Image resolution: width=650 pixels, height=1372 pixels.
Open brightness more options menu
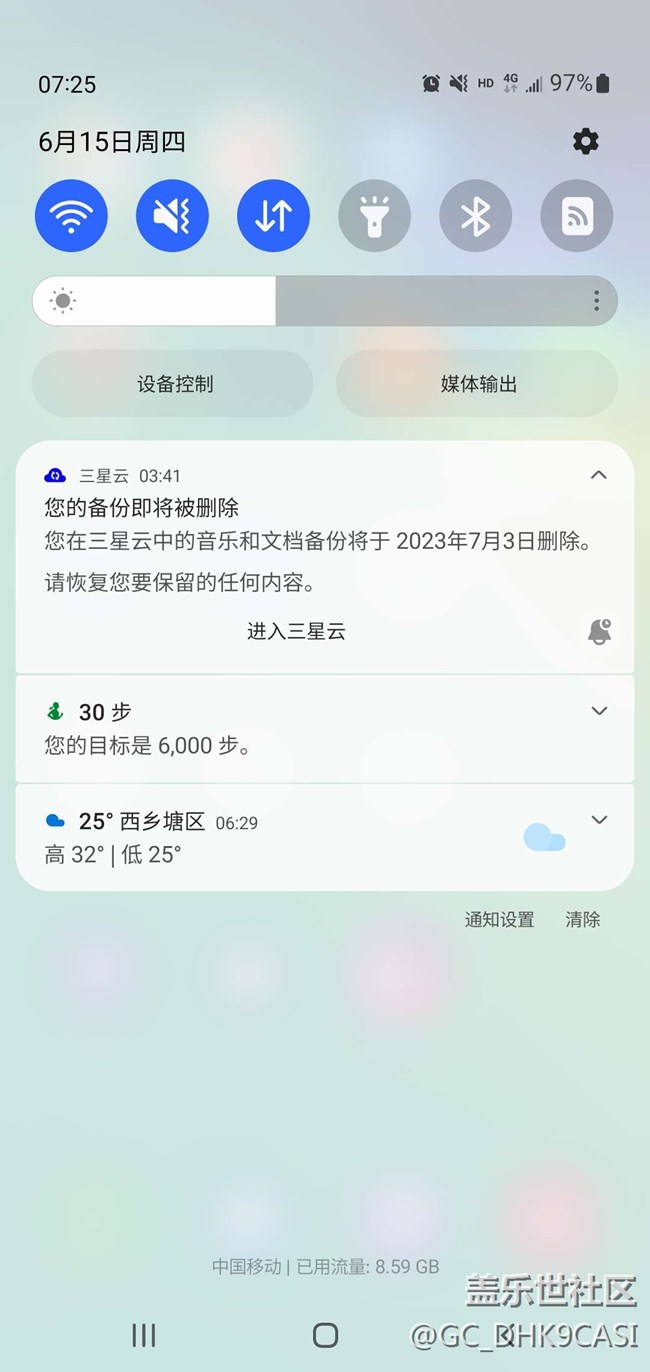[x=596, y=301]
